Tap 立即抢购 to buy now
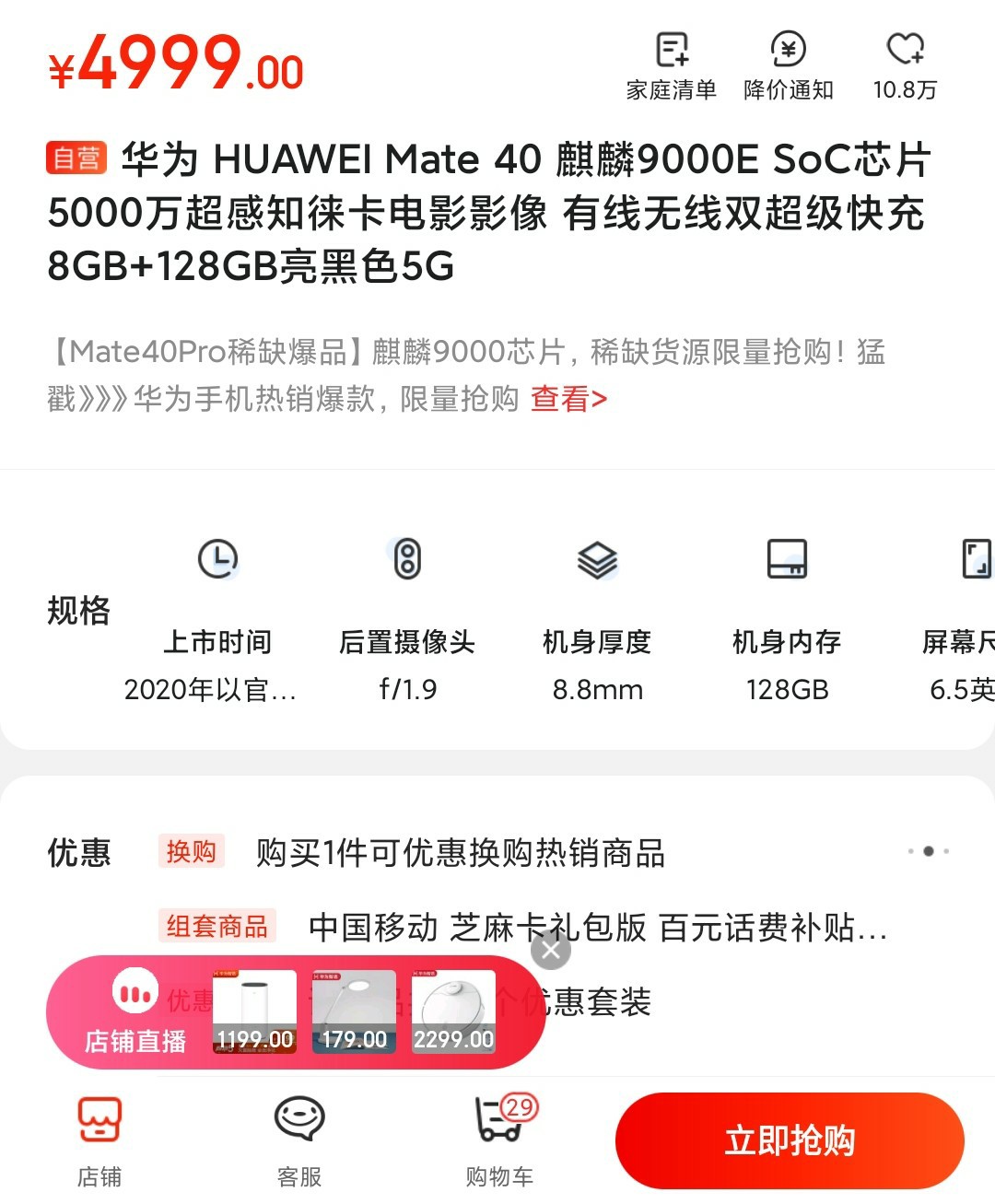 790,1140
